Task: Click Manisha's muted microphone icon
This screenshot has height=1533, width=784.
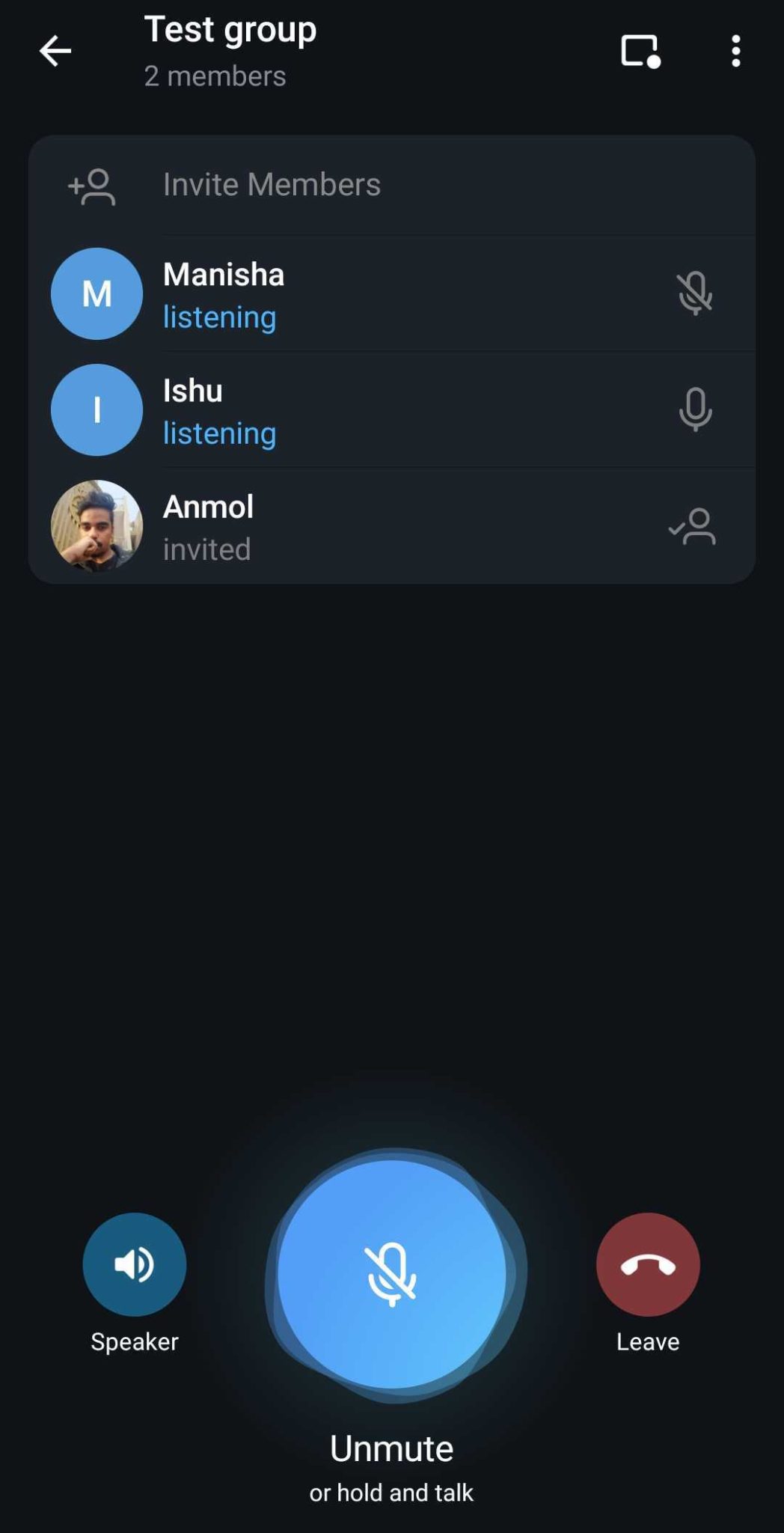Action: click(x=695, y=293)
